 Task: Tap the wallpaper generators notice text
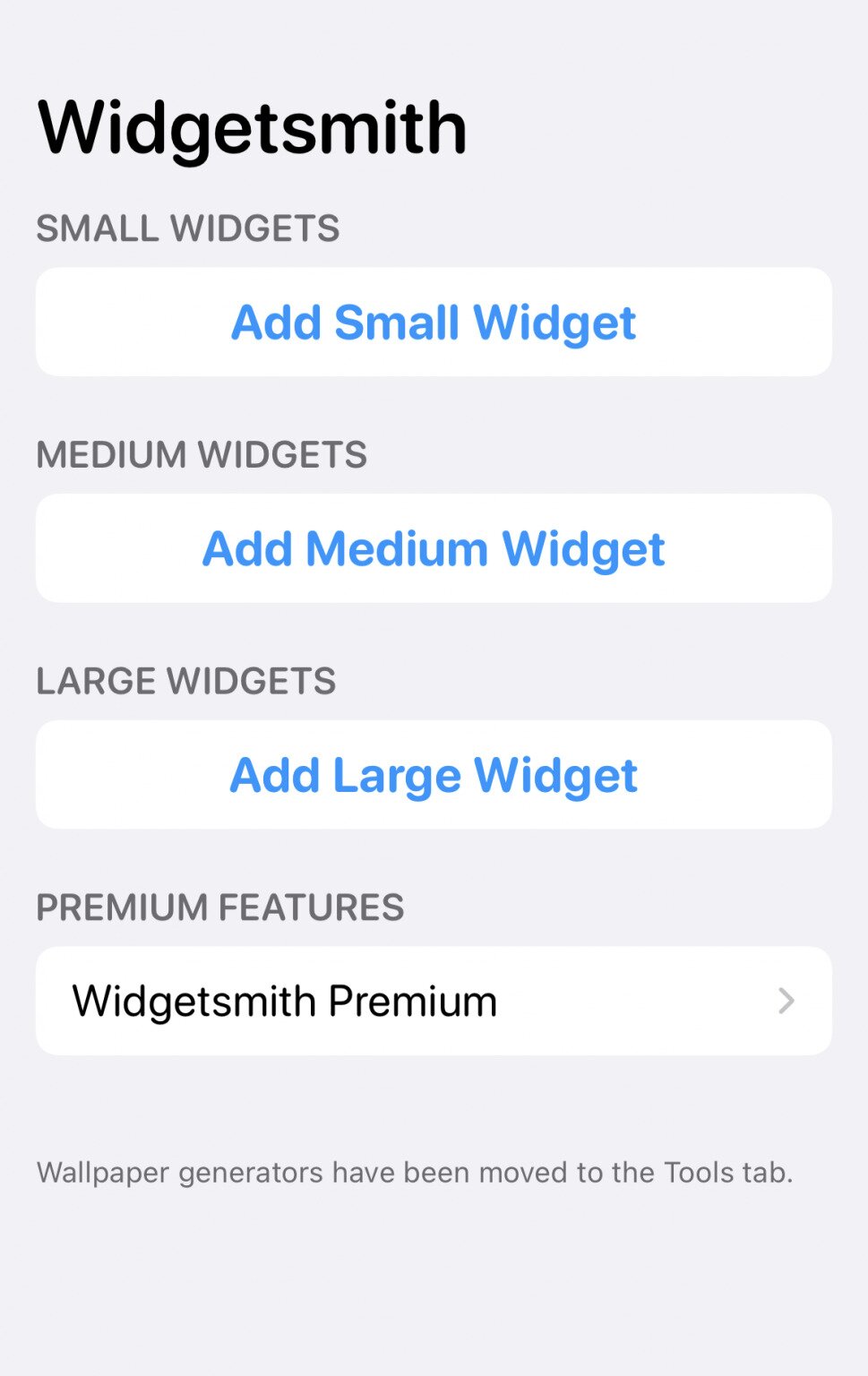click(415, 1173)
